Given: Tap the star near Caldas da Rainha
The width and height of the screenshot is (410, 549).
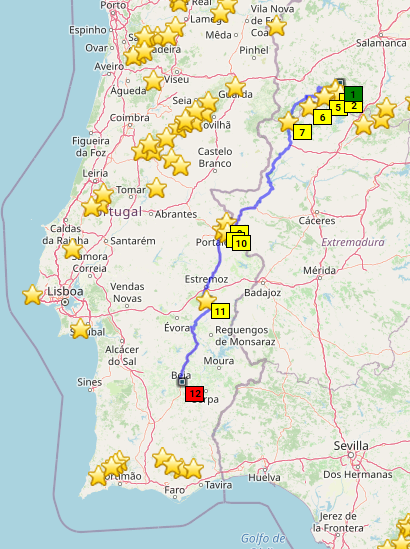Looking at the screenshot, I should point(72,249).
